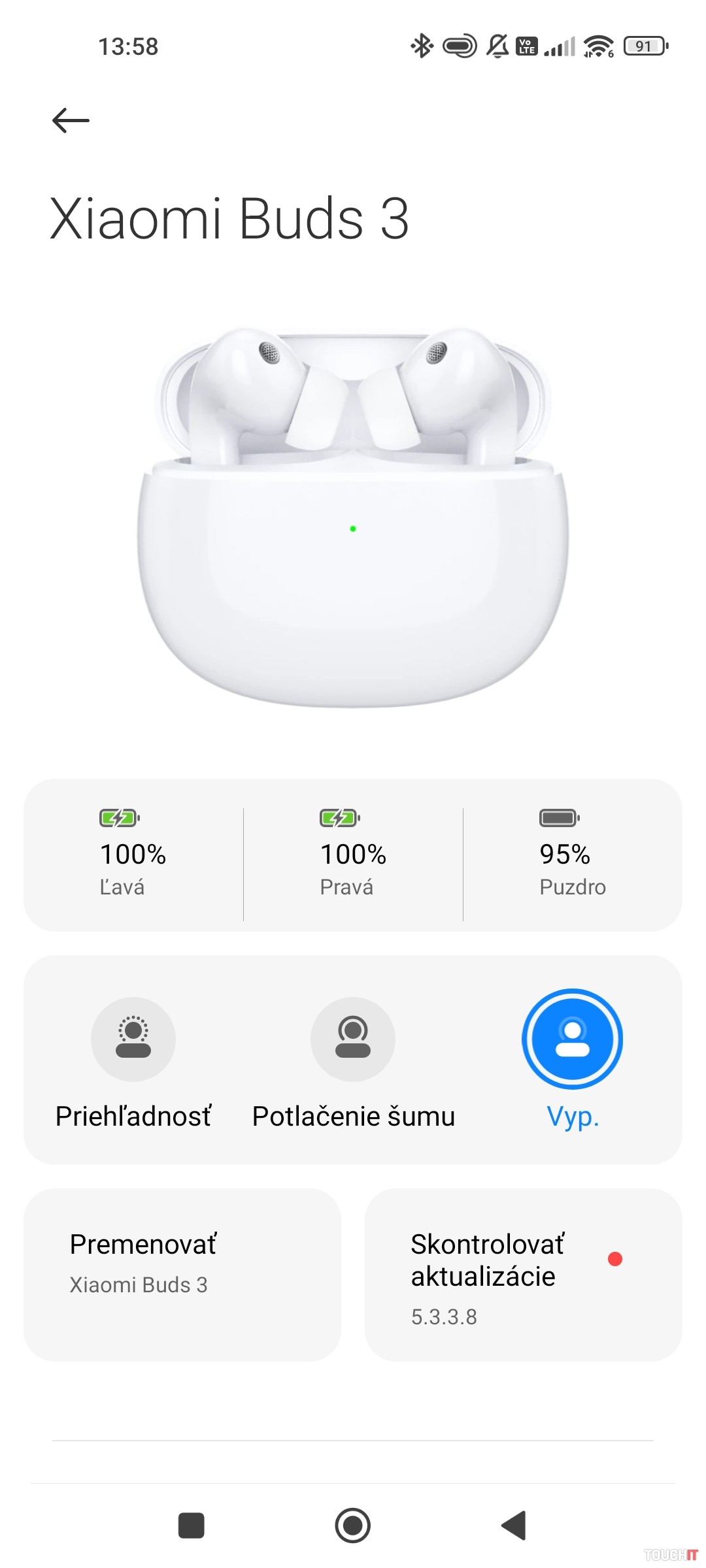Go back using the top arrow
The image size is (706, 1568).
[x=71, y=120]
